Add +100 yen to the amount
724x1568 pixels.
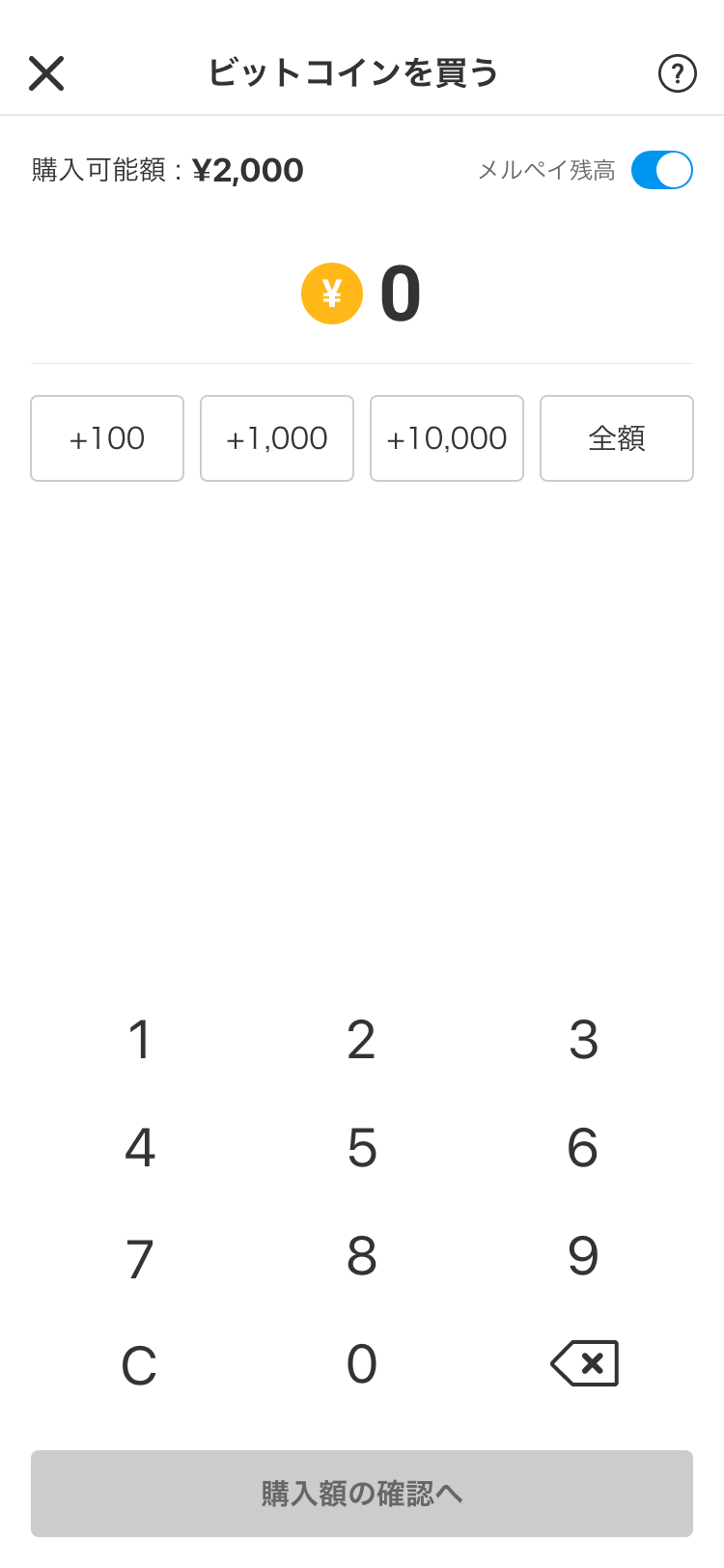click(x=107, y=438)
